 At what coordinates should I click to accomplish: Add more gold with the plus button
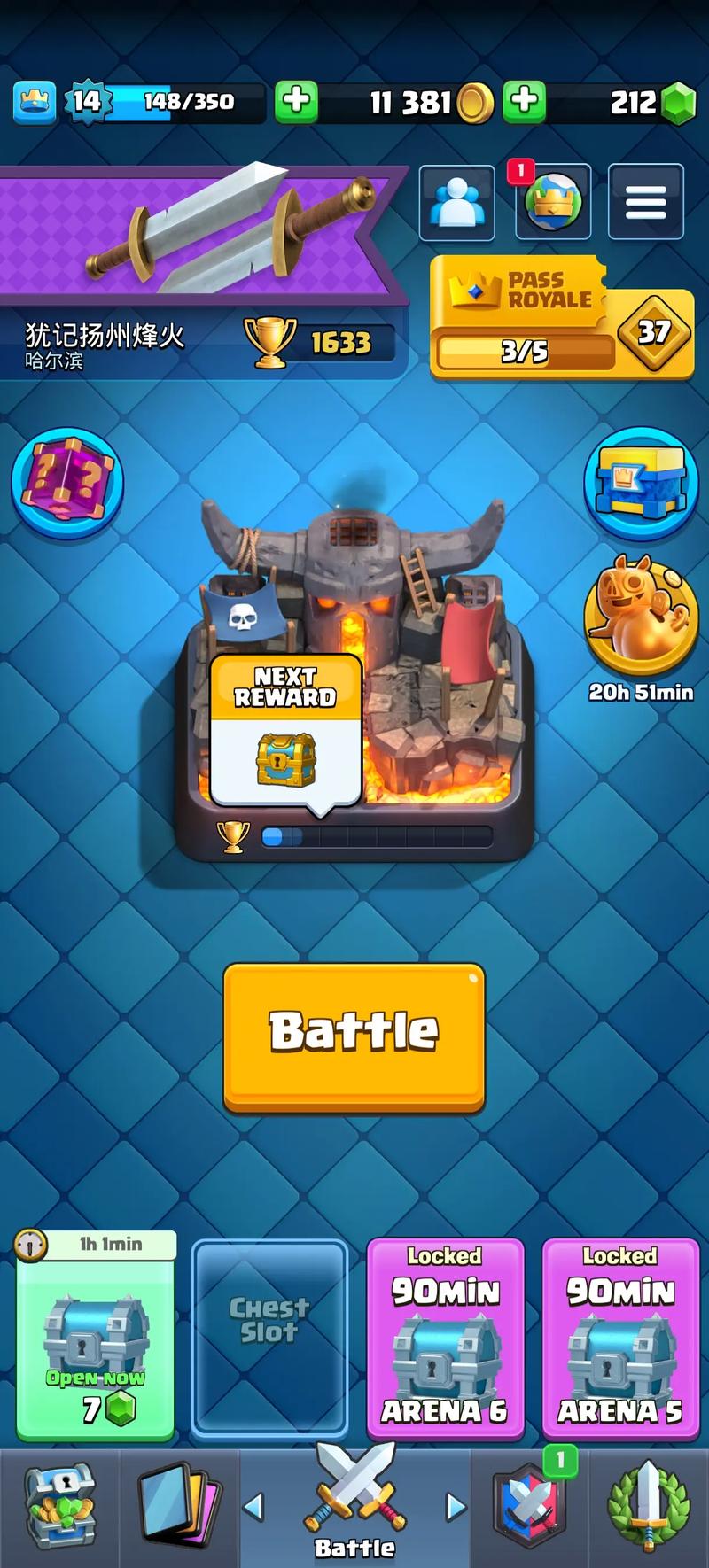coord(296,102)
